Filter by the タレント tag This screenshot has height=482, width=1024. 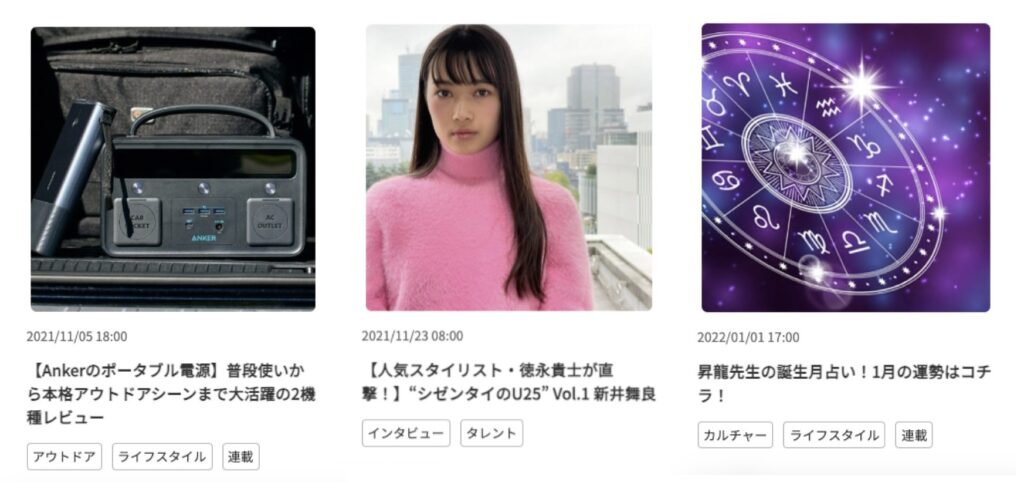pyautogui.click(x=491, y=433)
